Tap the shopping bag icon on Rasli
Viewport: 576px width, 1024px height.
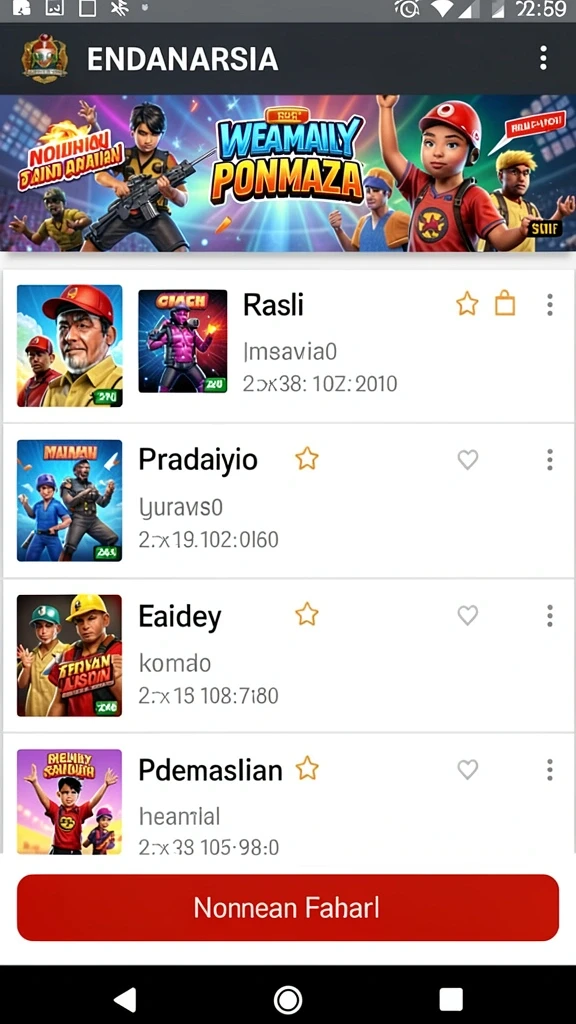coord(505,304)
